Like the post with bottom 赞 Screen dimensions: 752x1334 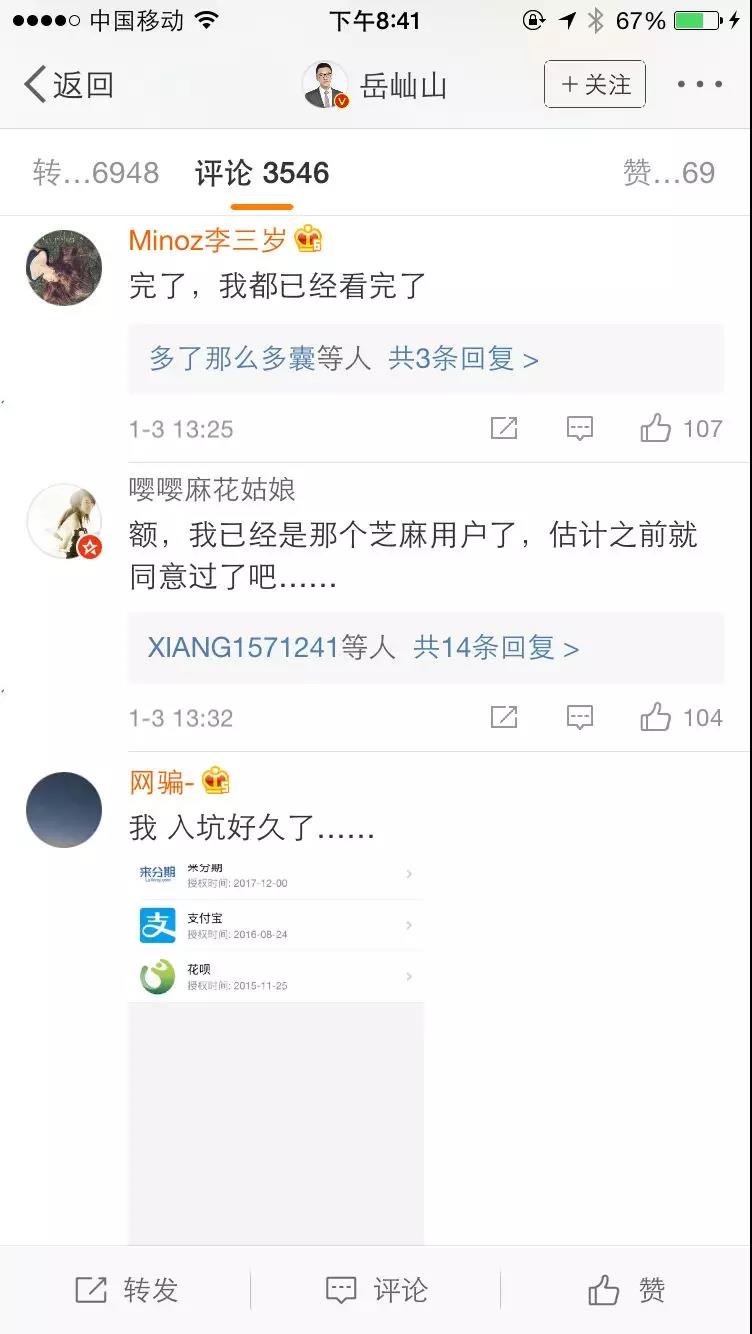(627, 1290)
